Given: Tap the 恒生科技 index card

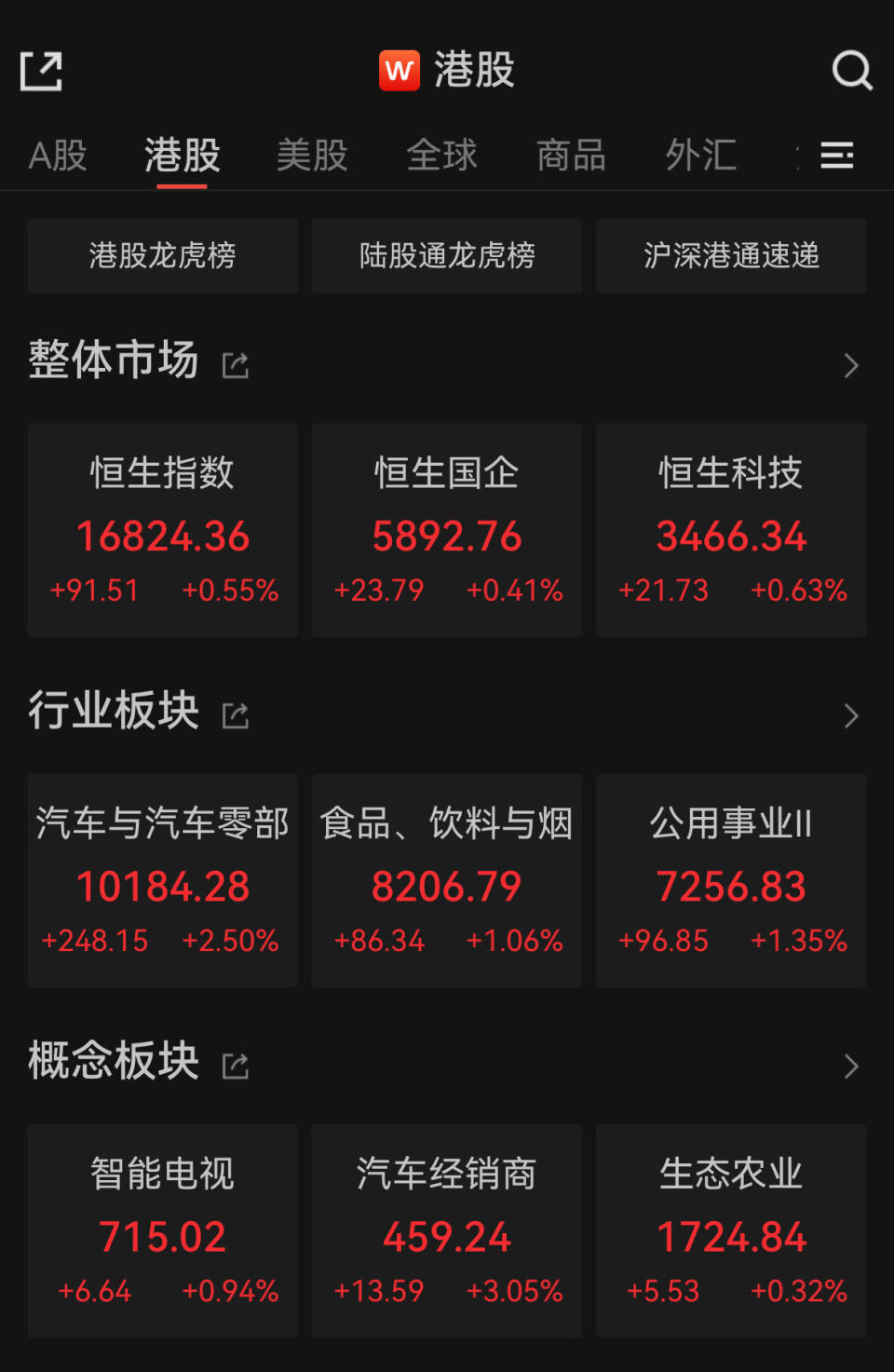Looking at the screenshot, I should click(731, 531).
